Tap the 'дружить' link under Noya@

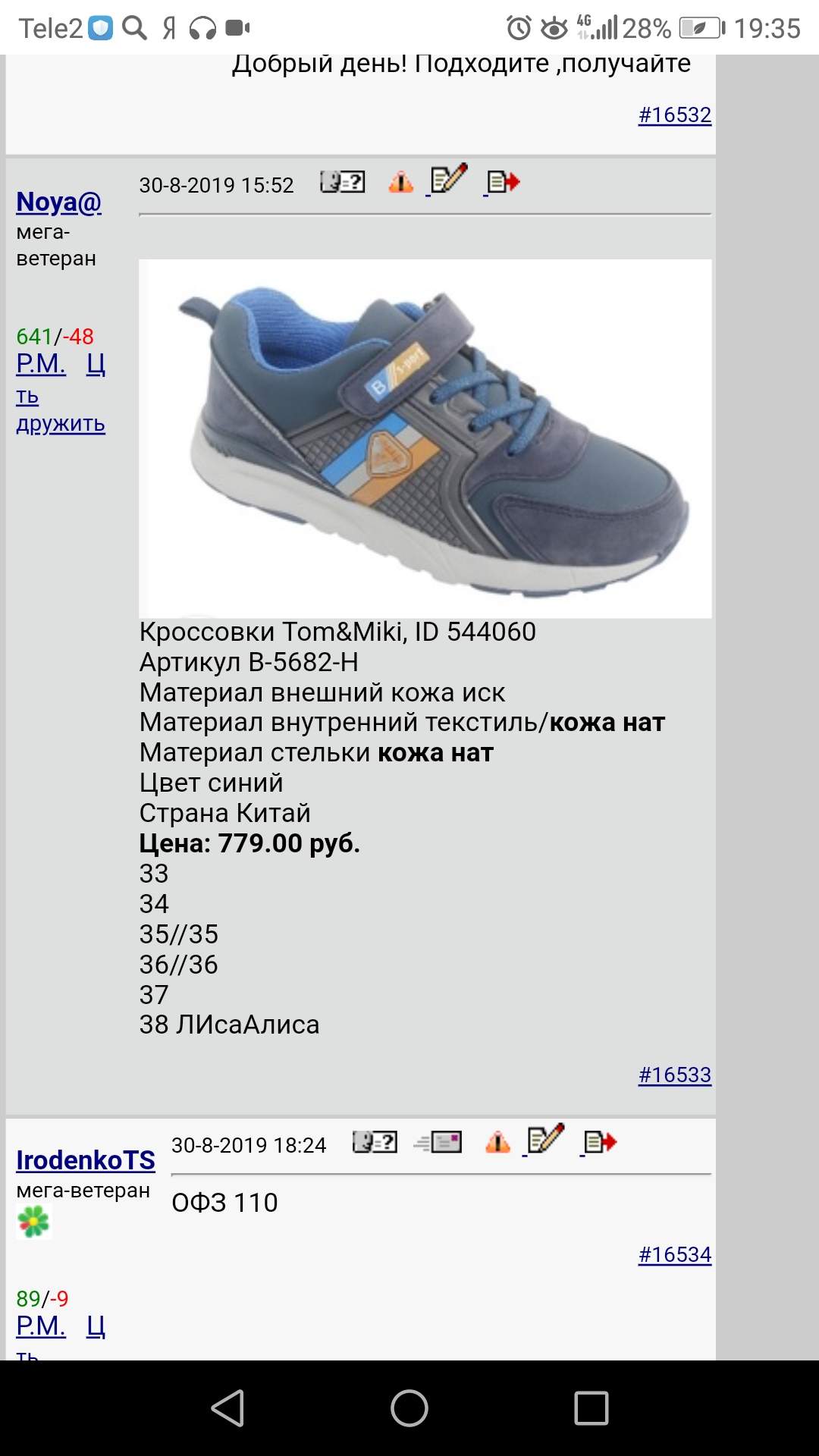(61, 423)
